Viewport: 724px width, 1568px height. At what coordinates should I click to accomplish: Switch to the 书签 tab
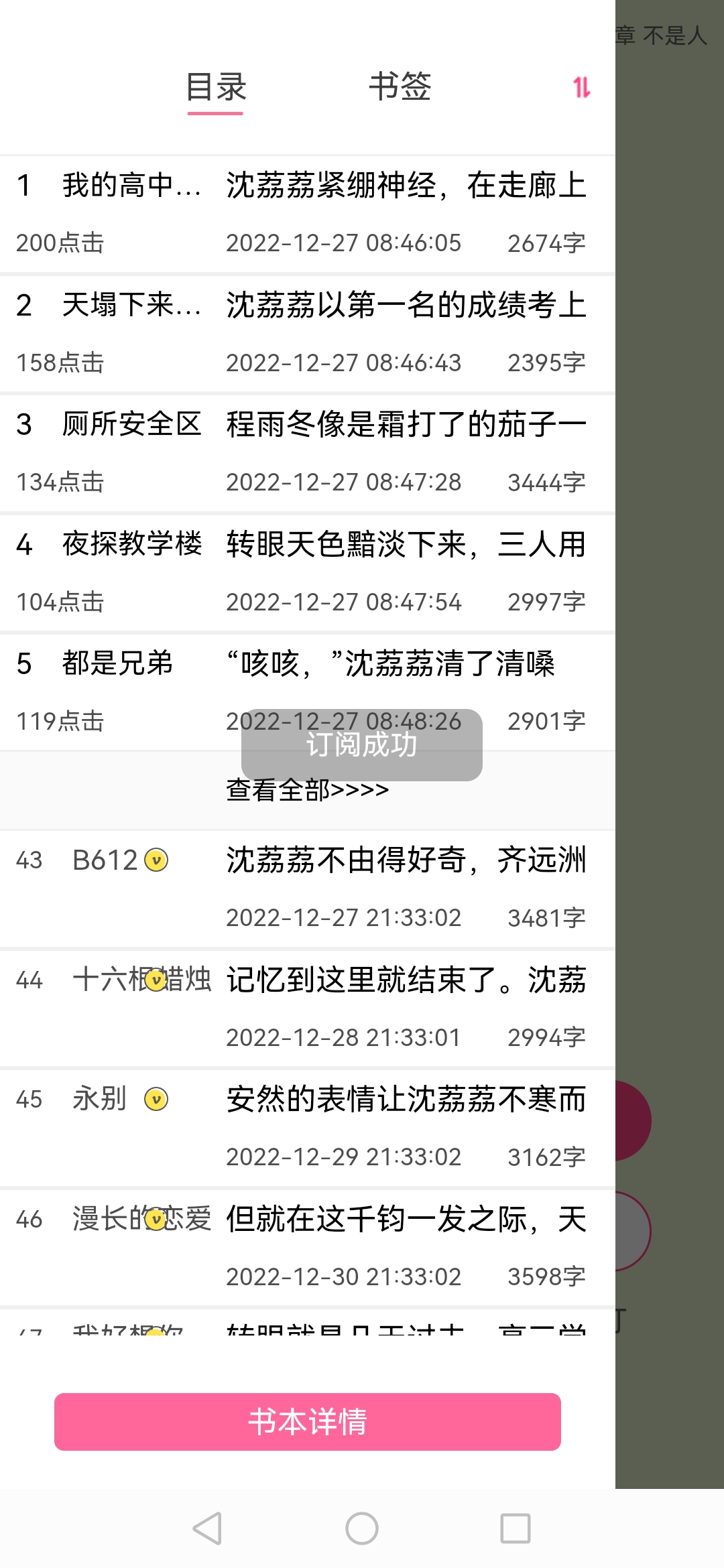pyautogui.click(x=400, y=87)
